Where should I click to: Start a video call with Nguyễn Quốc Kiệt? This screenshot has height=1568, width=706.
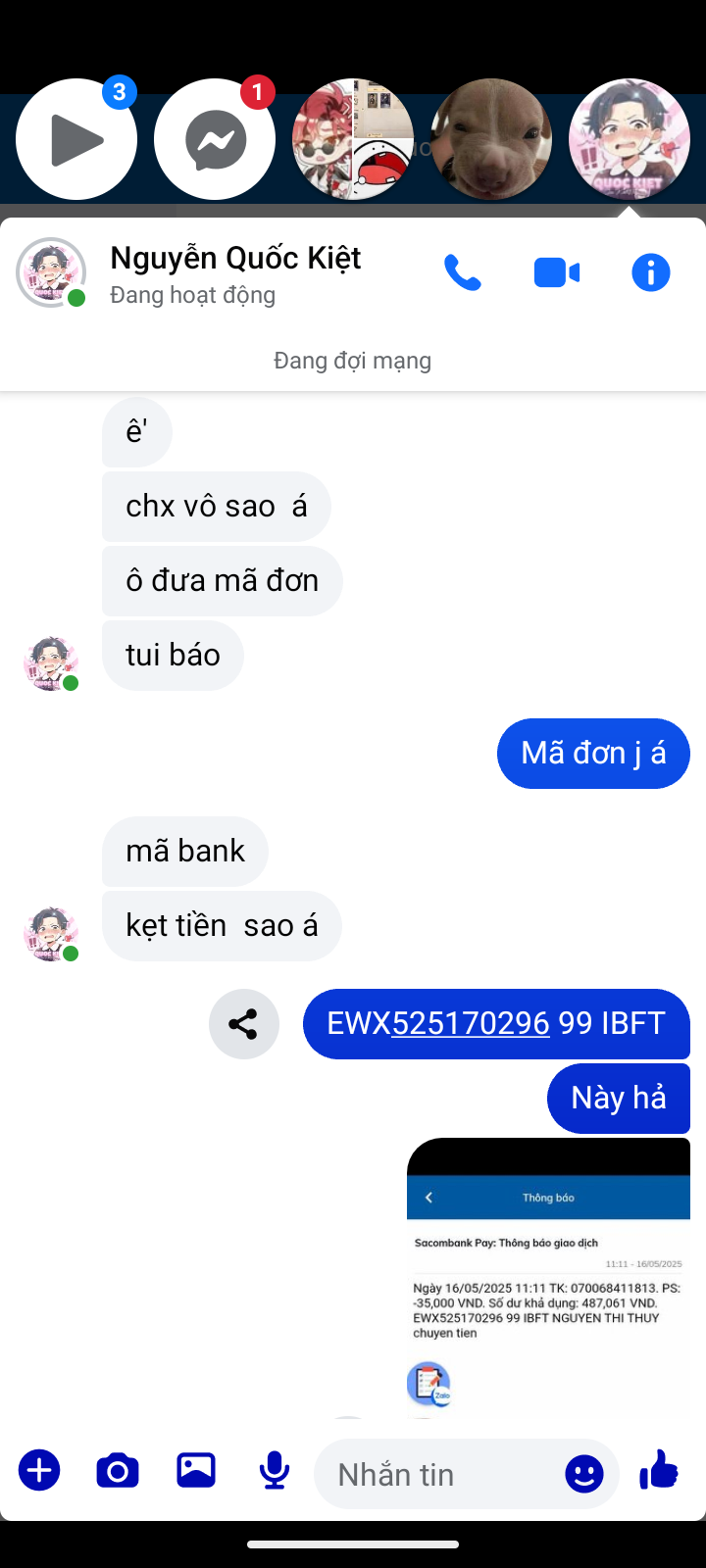coord(556,272)
